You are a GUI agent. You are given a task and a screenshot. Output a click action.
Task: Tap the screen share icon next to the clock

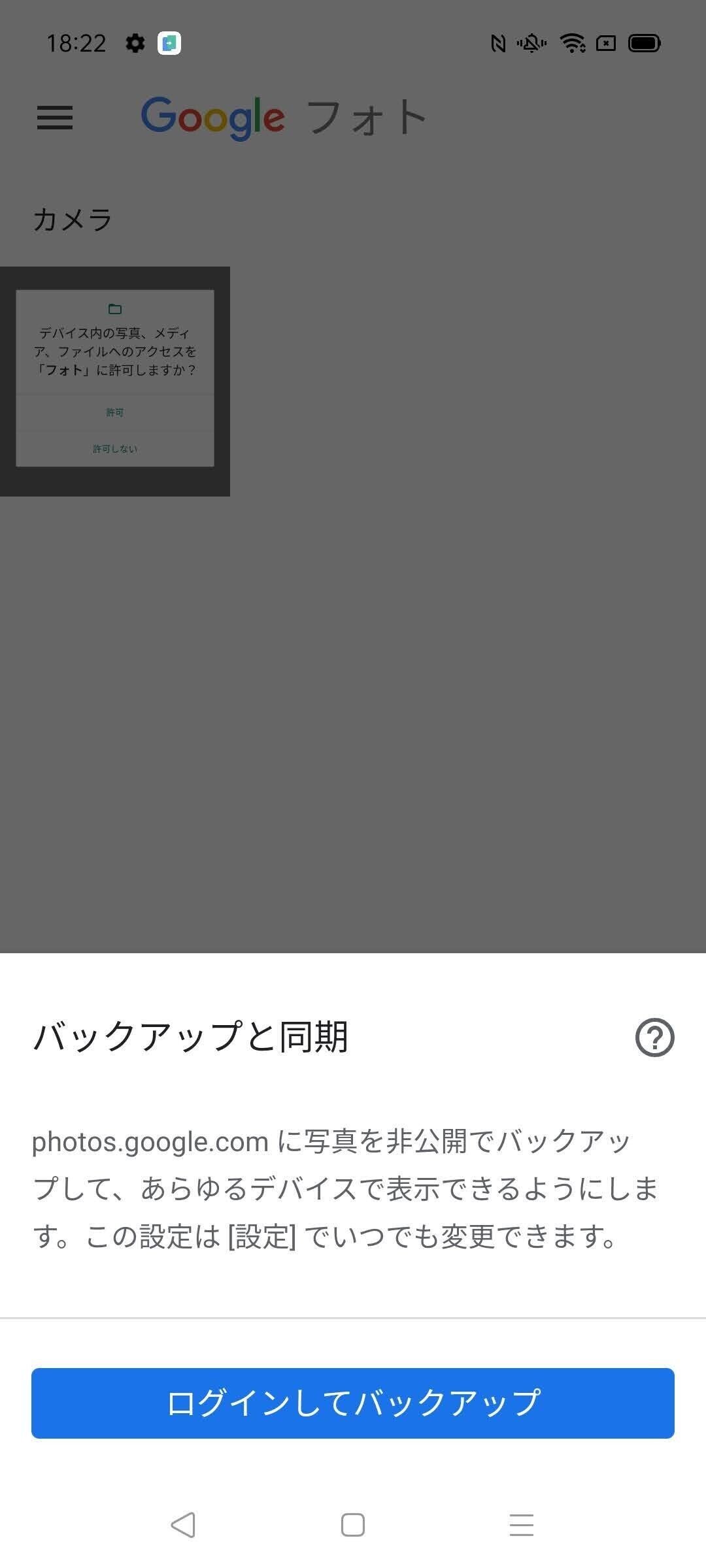tap(169, 43)
